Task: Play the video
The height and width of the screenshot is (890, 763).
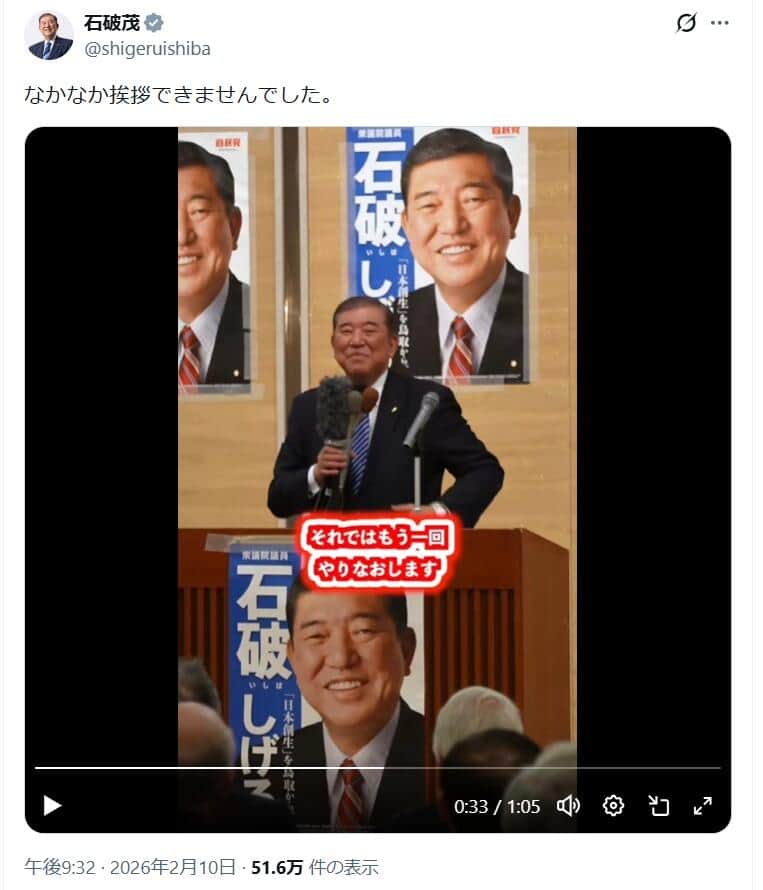Action: [53, 805]
